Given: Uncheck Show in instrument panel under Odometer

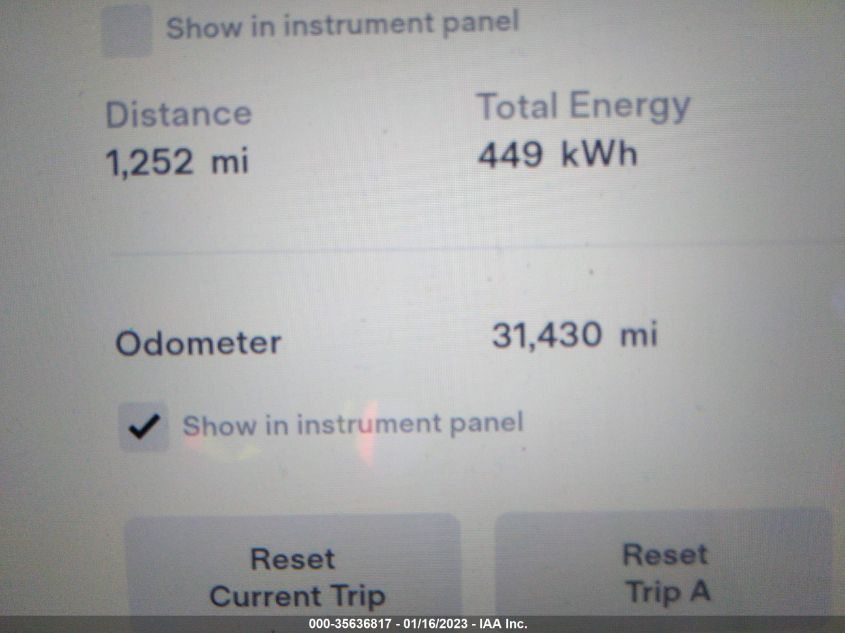Looking at the screenshot, I should click(145, 427).
